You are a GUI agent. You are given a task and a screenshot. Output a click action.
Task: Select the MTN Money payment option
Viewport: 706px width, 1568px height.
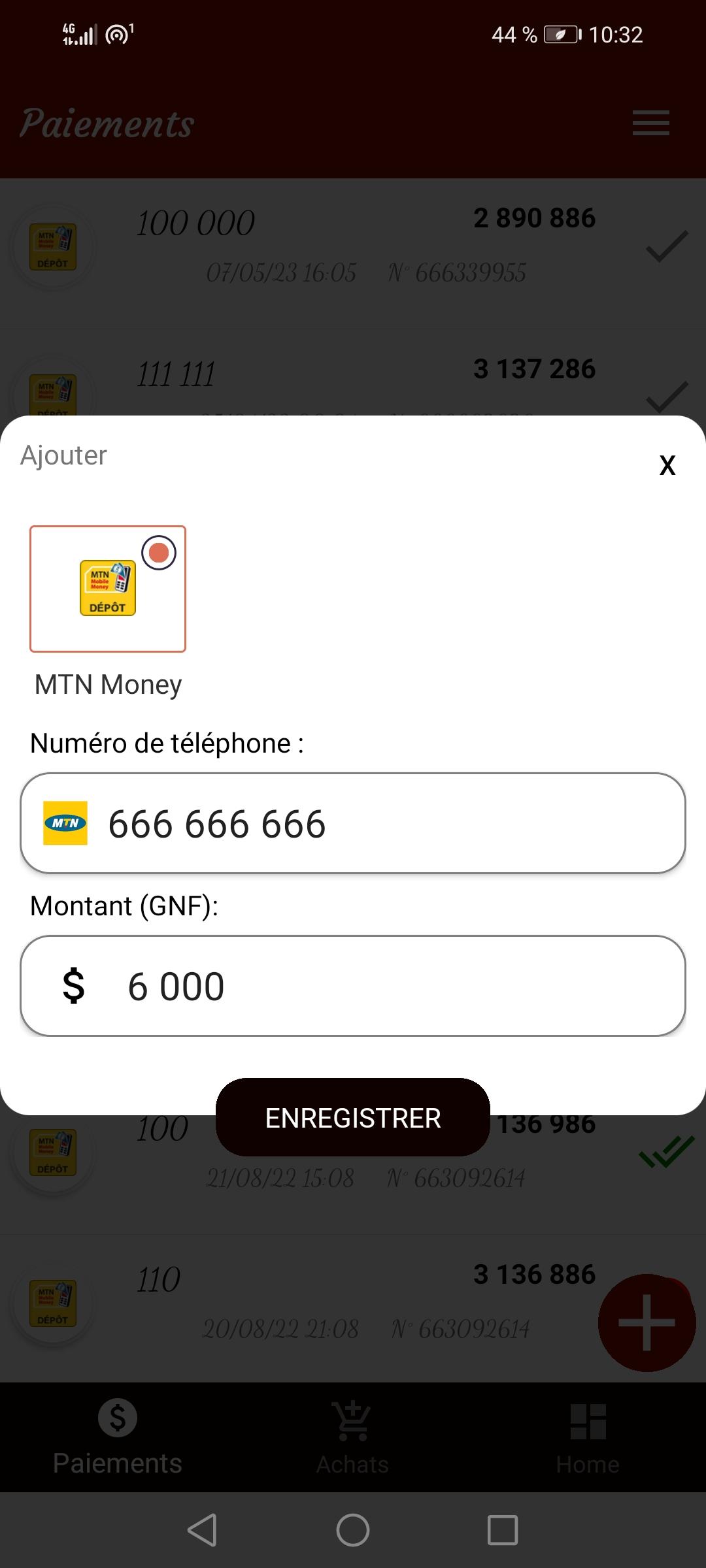(x=108, y=589)
